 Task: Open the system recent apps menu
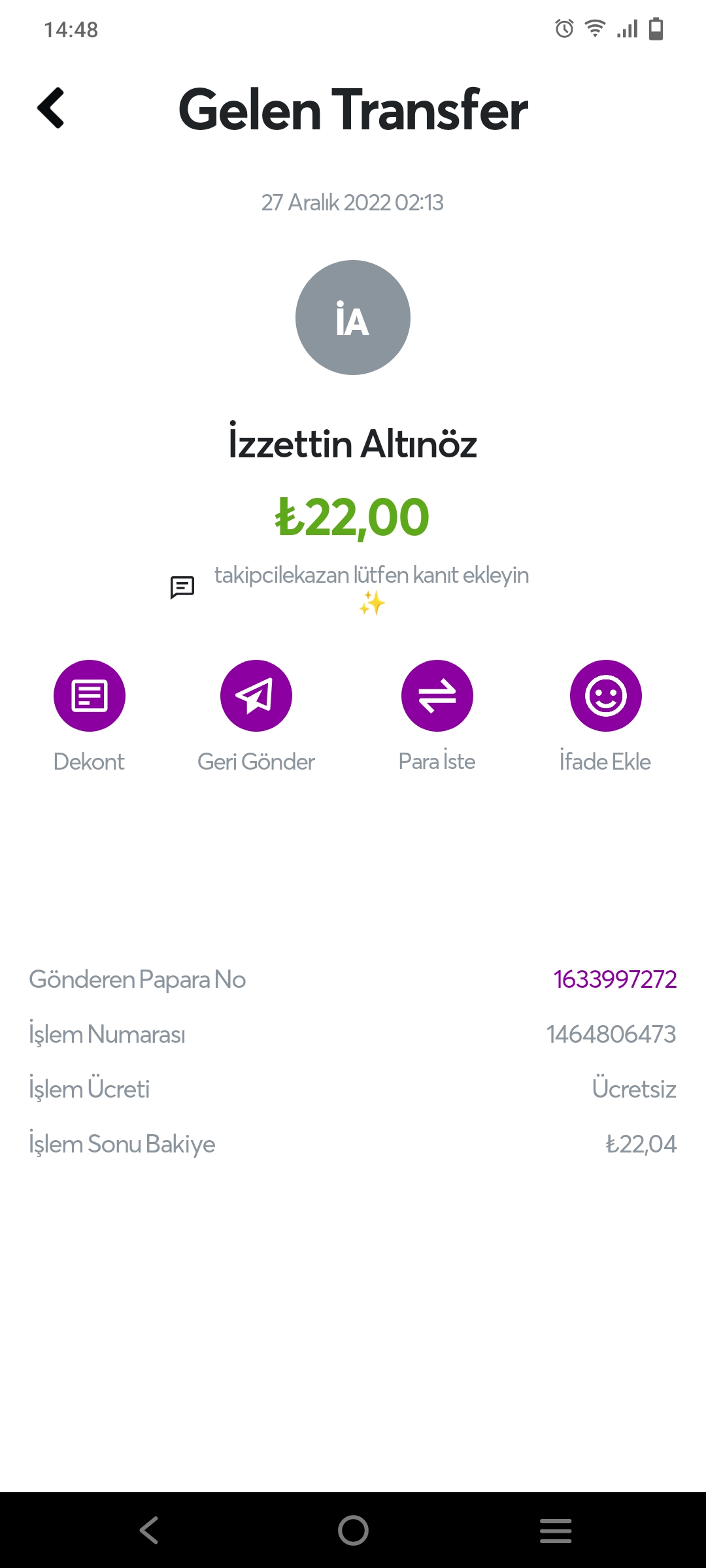(x=556, y=1530)
